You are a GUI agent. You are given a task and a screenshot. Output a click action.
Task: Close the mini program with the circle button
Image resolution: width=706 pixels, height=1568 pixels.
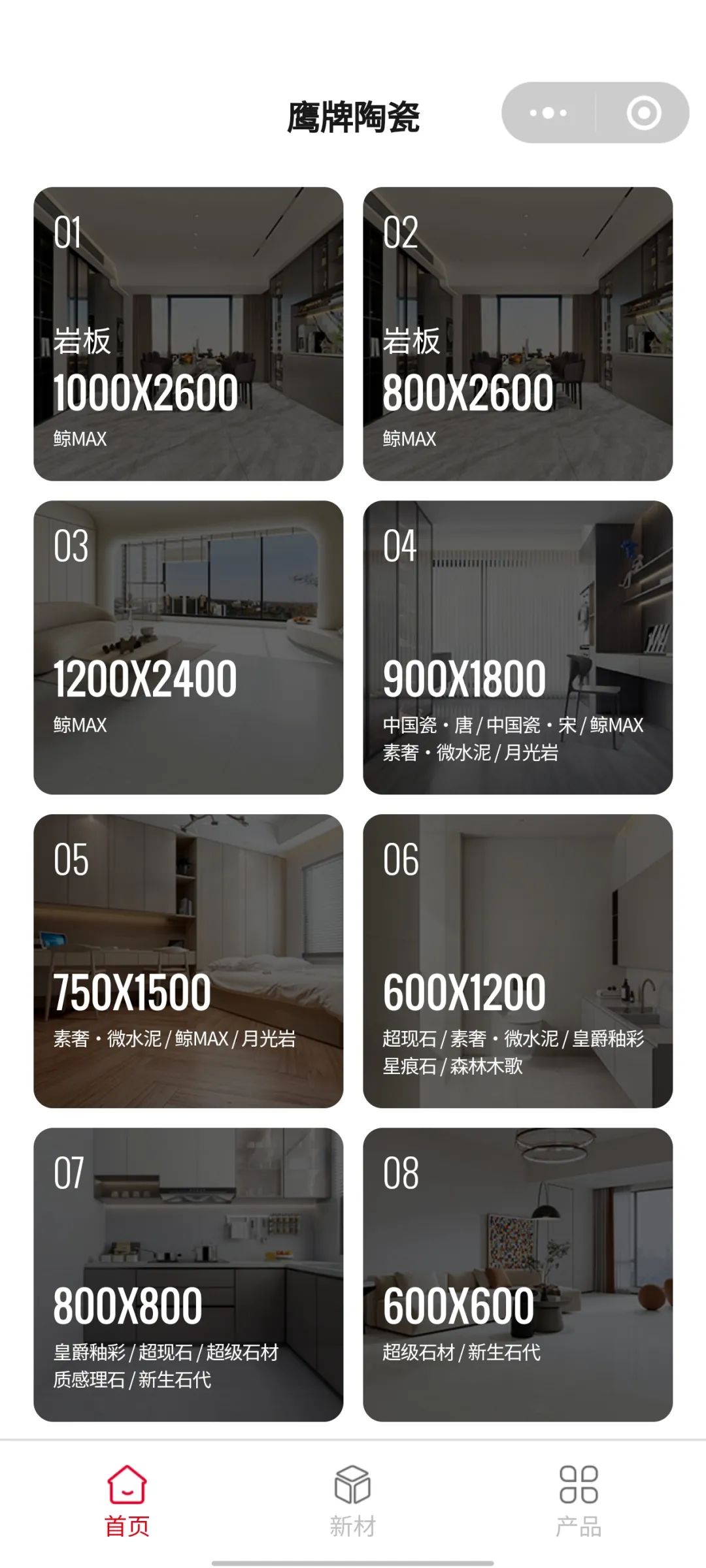644,113
